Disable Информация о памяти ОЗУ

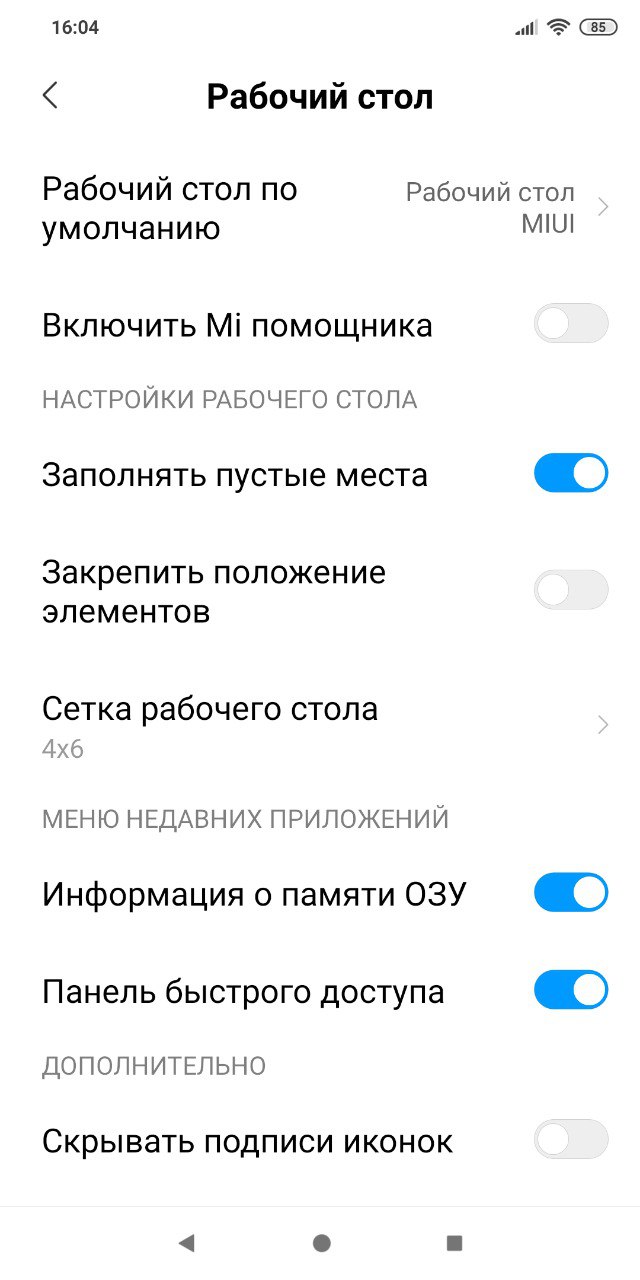click(571, 892)
